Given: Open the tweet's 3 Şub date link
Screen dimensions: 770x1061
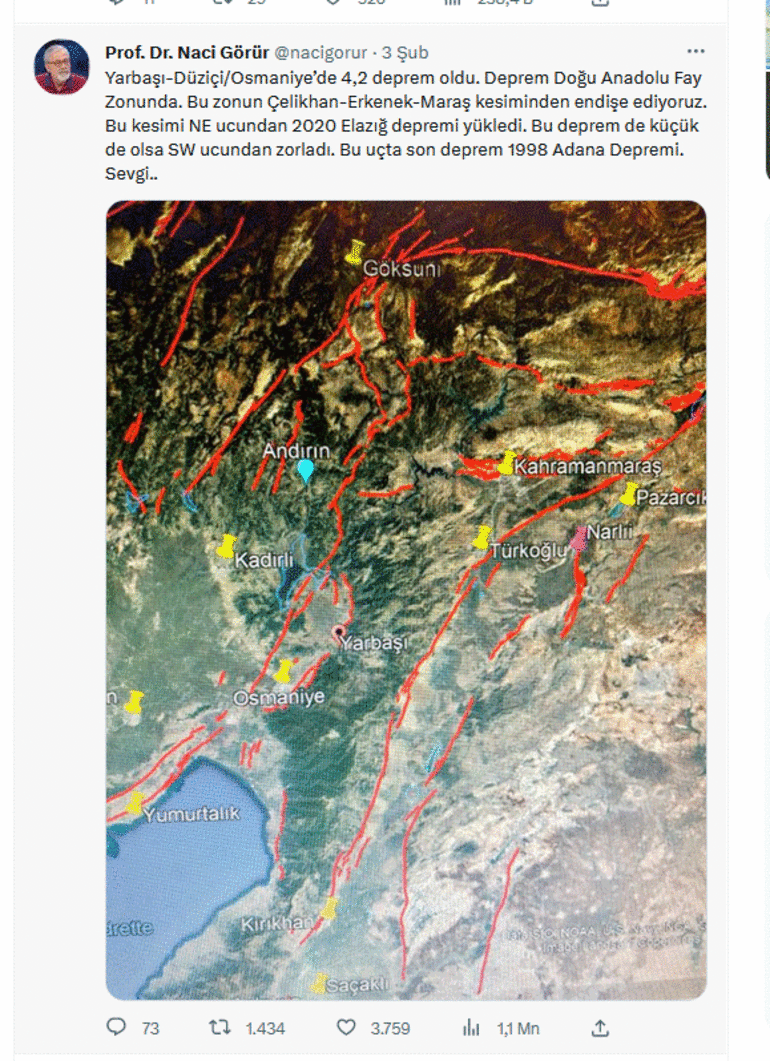Looking at the screenshot, I should click(x=406, y=52).
